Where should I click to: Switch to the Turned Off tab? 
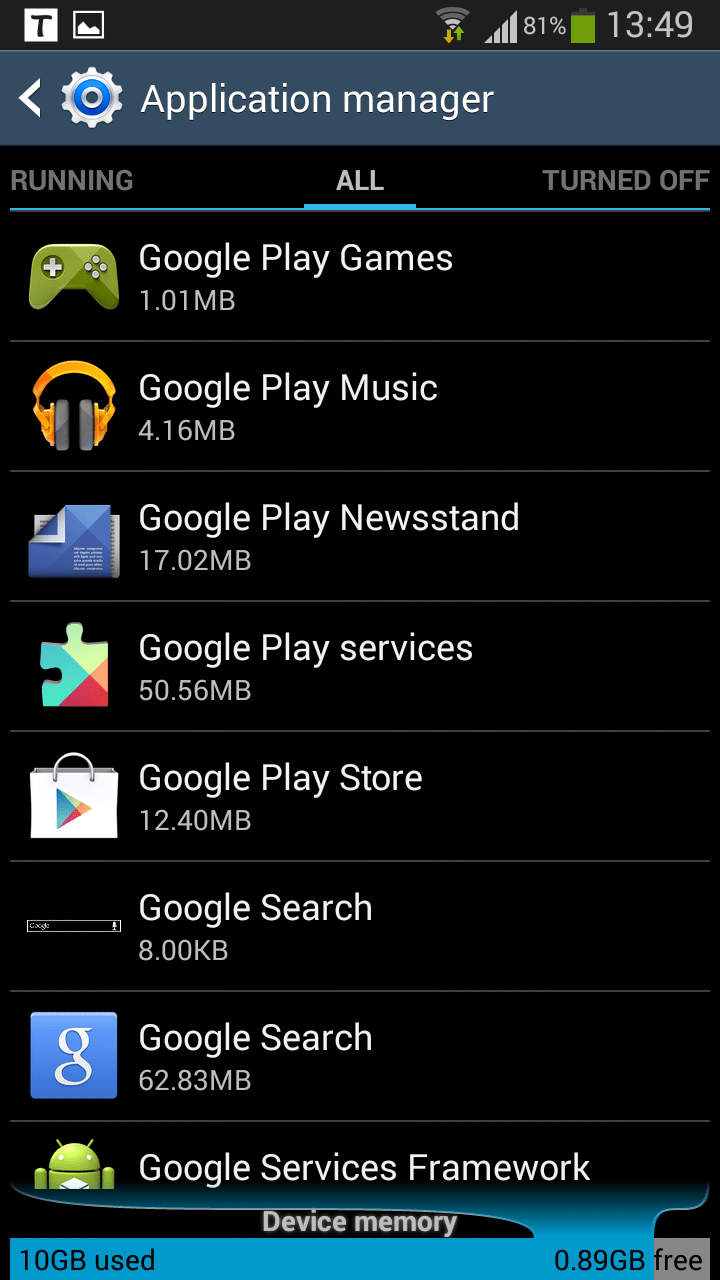pos(626,181)
